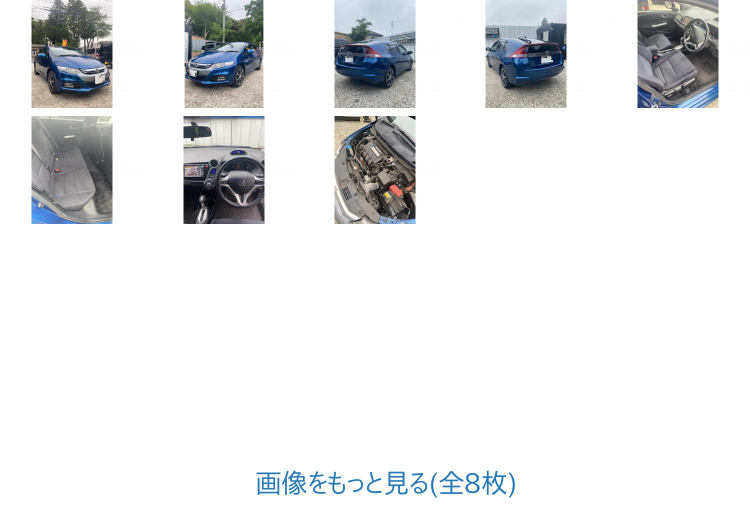750x528 pixels.
Task: View the rear-left angle car photo
Action: [526, 54]
